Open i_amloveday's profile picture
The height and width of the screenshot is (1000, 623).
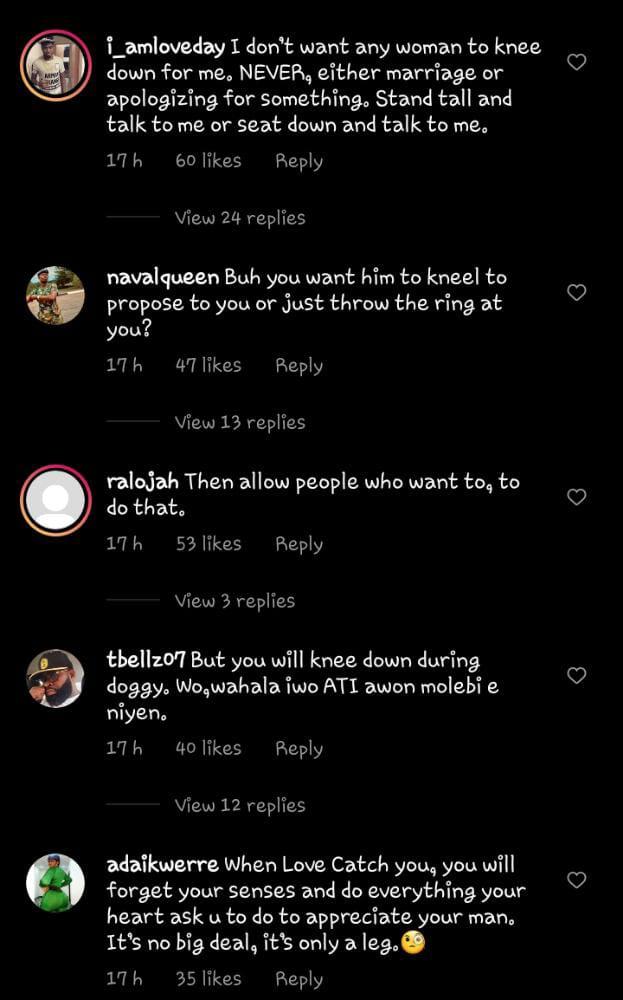(x=56, y=65)
